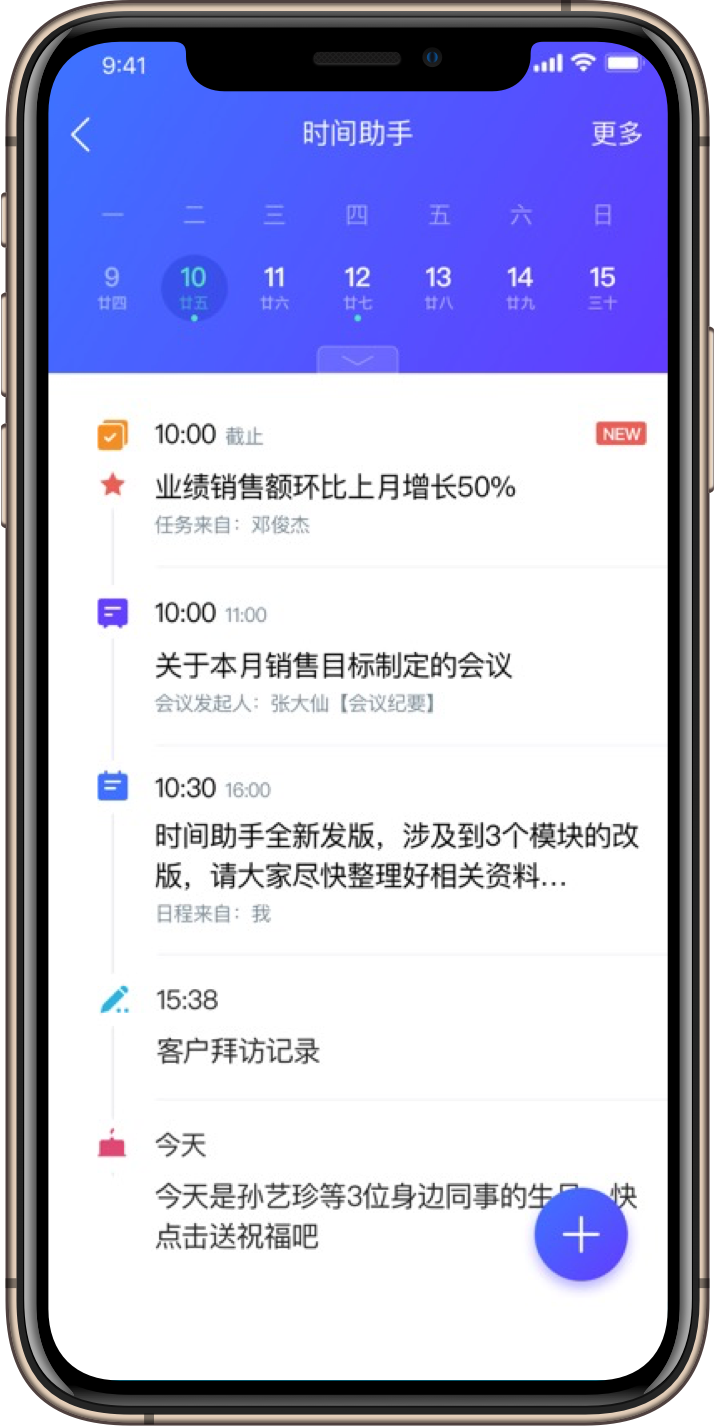Select date 11 in the week strip
Screen dimensions: 716x1428
[x=274, y=286]
